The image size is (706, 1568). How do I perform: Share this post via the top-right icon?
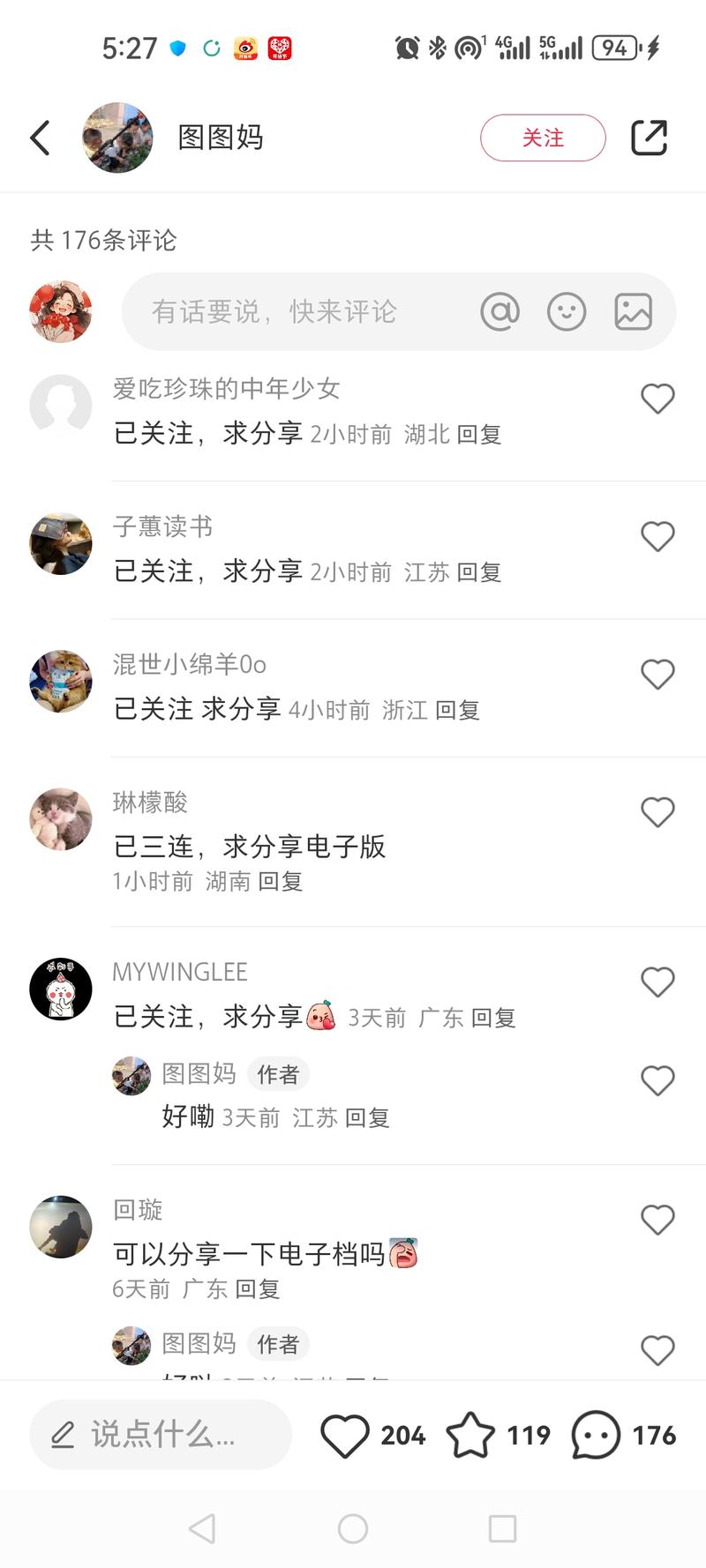pyautogui.click(x=649, y=138)
